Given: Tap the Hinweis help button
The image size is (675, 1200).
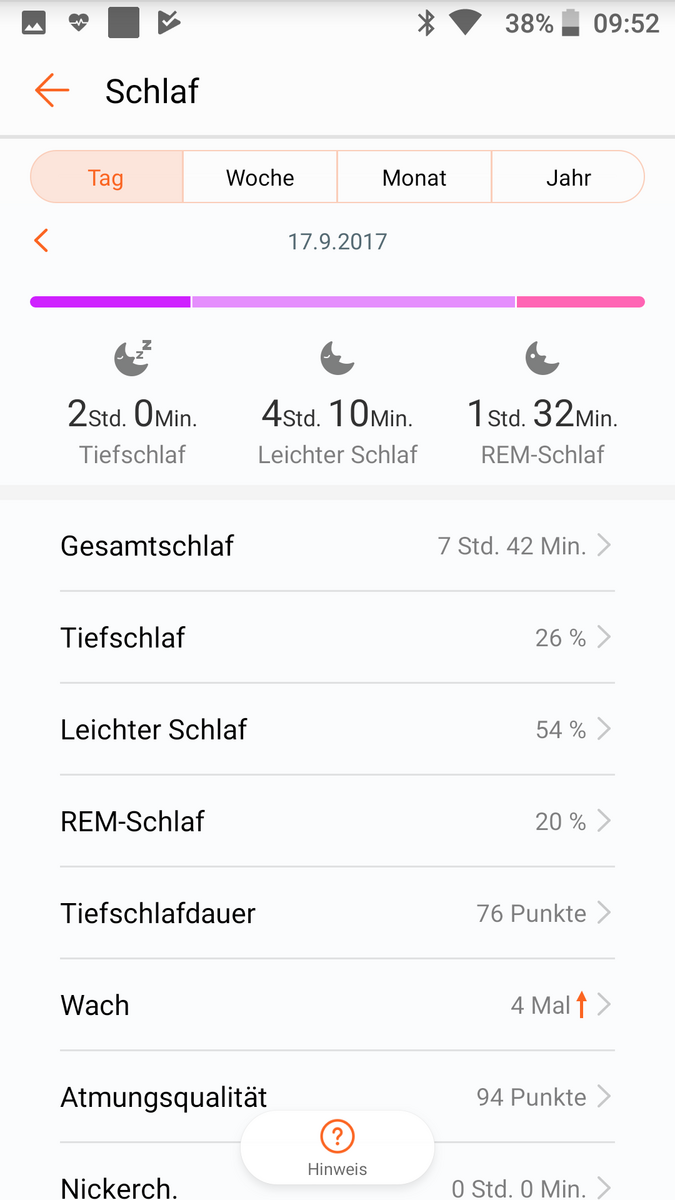Looking at the screenshot, I should click(x=338, y=1148).
